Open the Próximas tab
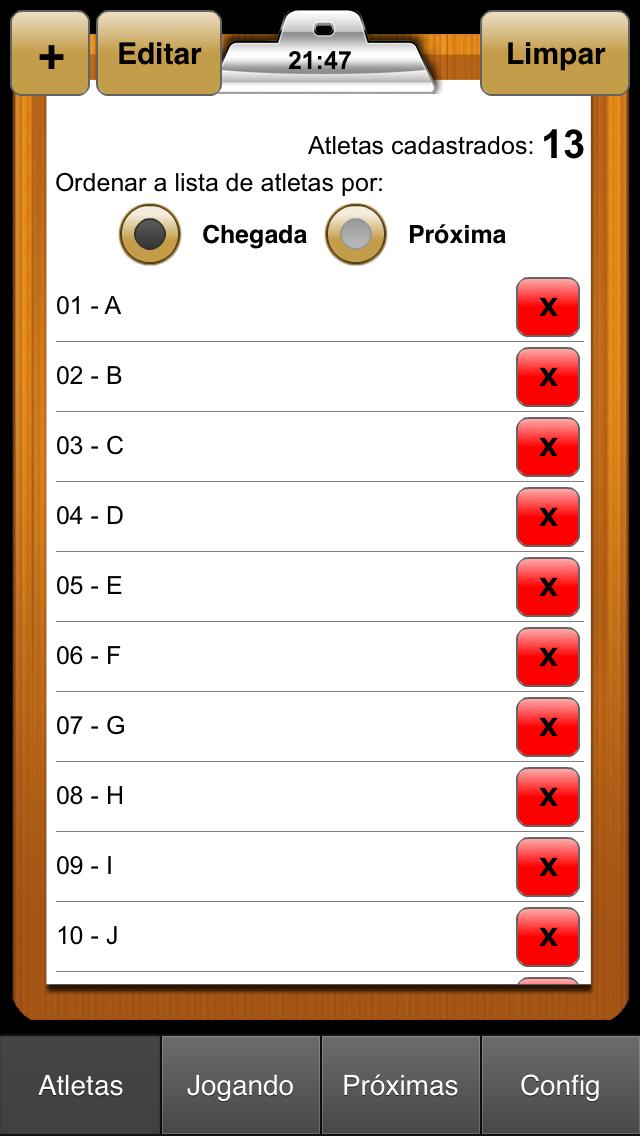The image size is (640, 1136). point(400,1086)
